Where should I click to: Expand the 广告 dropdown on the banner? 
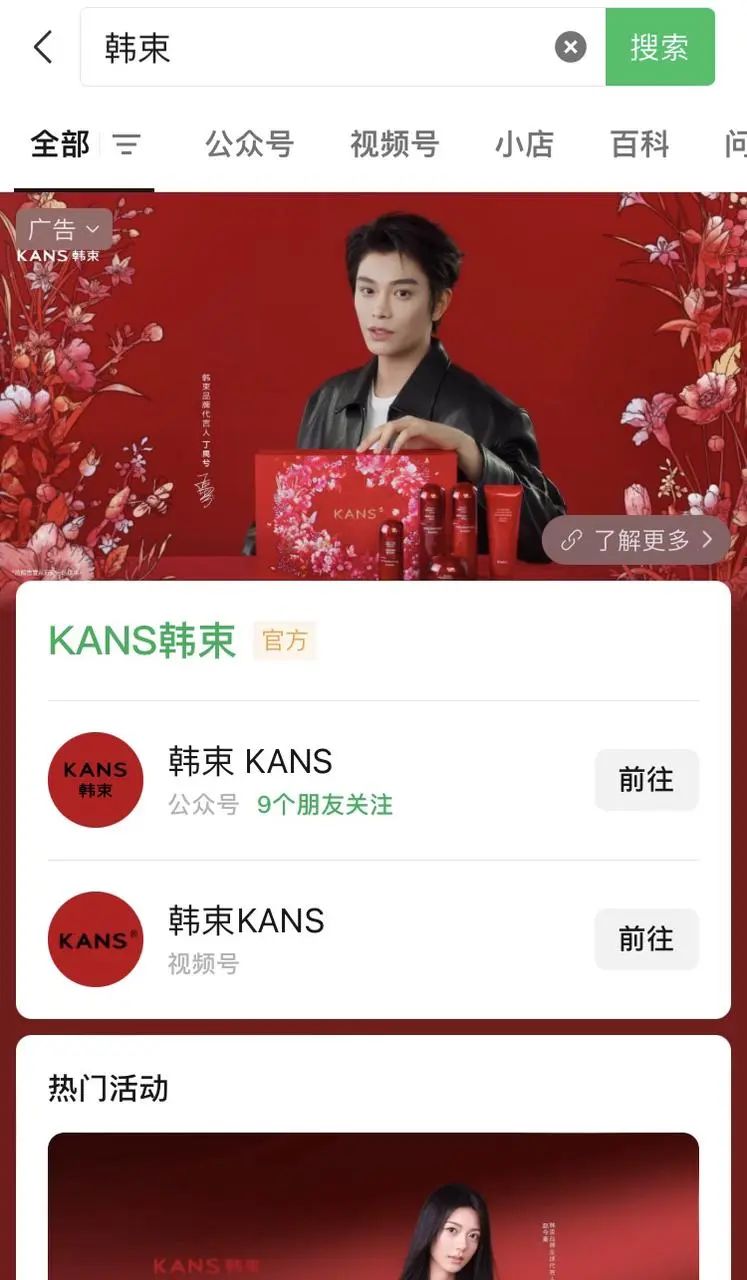(x=64, y=230)
